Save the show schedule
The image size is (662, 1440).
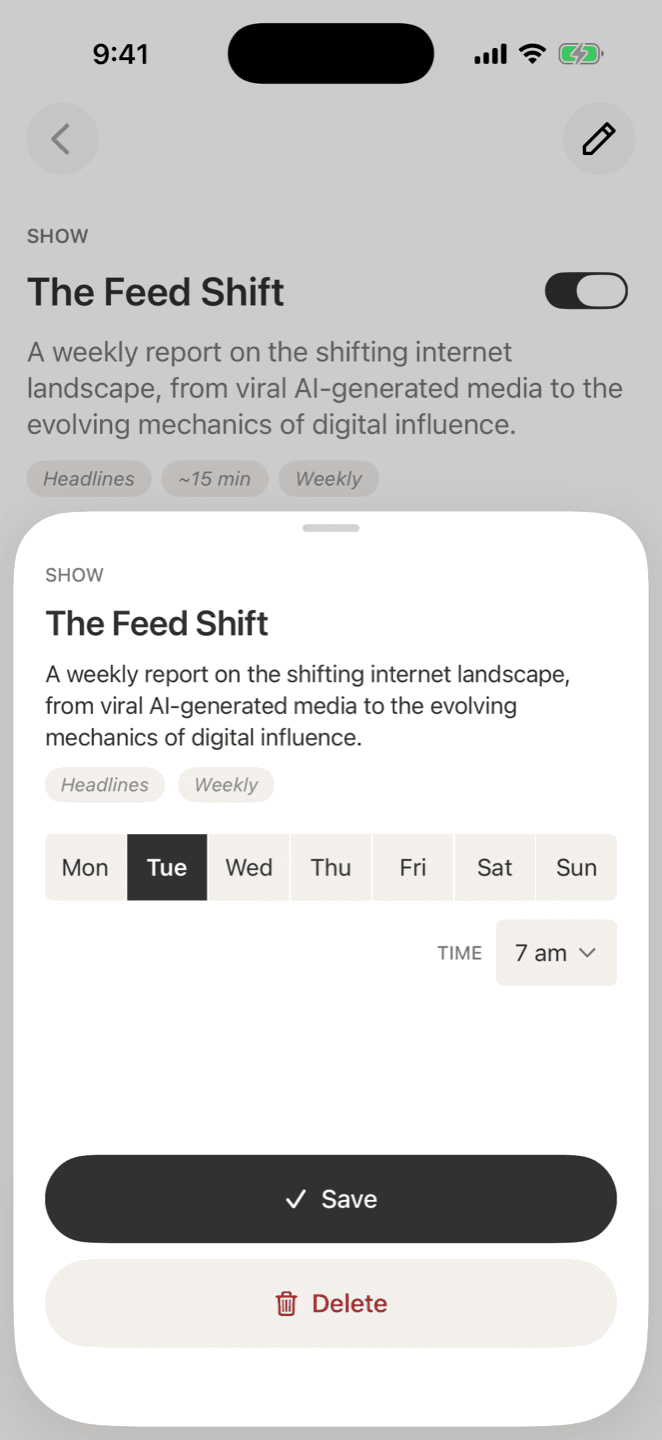(x=331, y=1199)
